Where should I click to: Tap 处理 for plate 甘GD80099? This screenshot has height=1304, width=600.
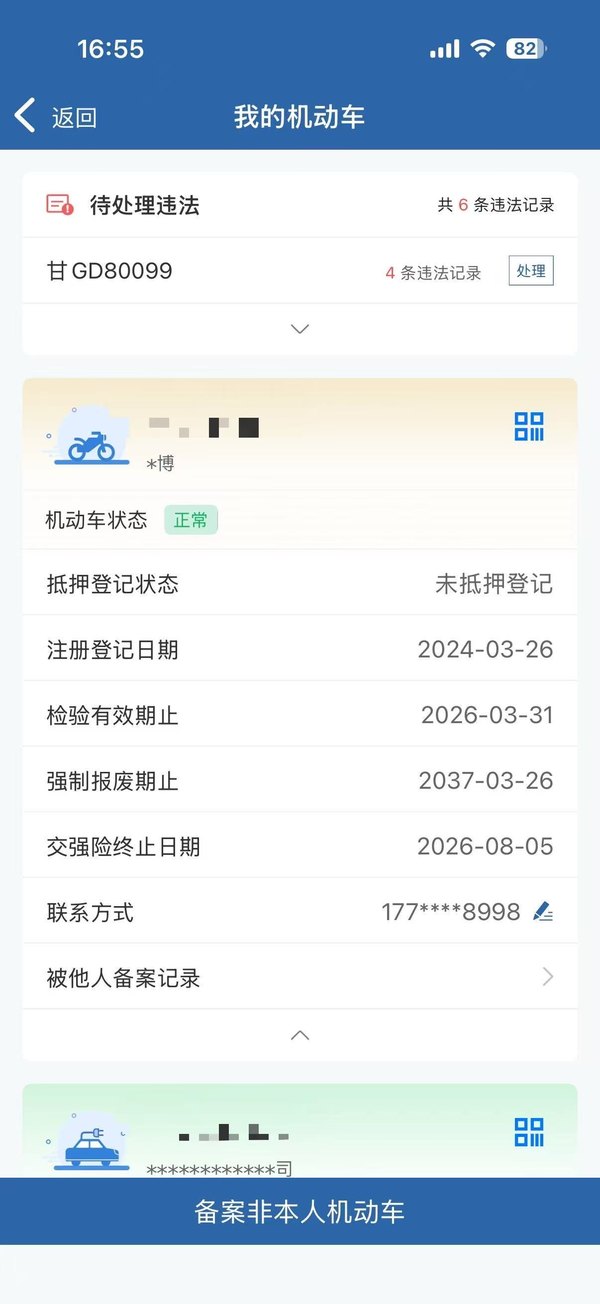click(531, 271)
